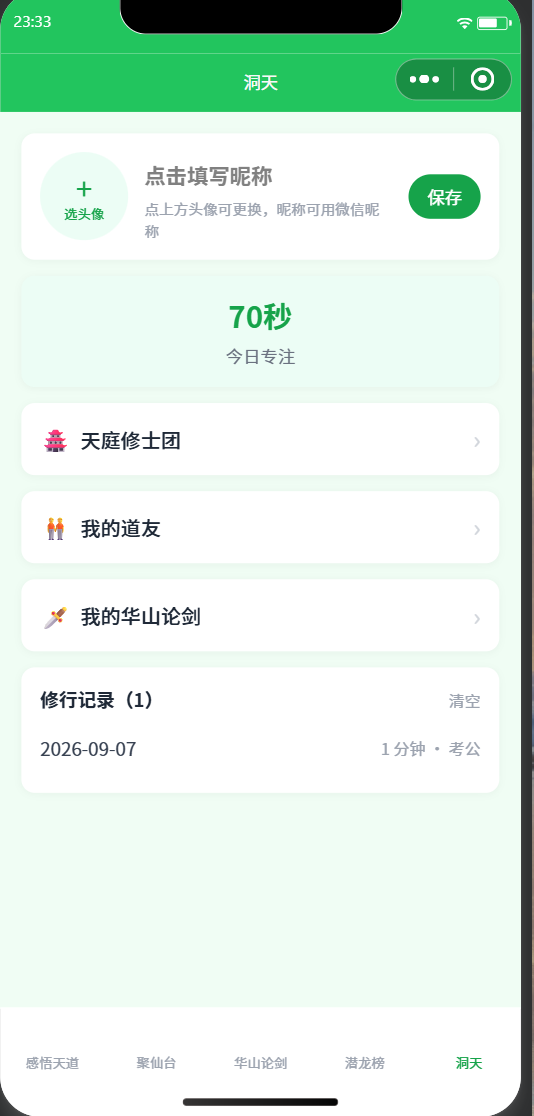Screen dimensions: 534x1116
Task: Open 我的华山论剑
Action: click(x=261, y=616)
